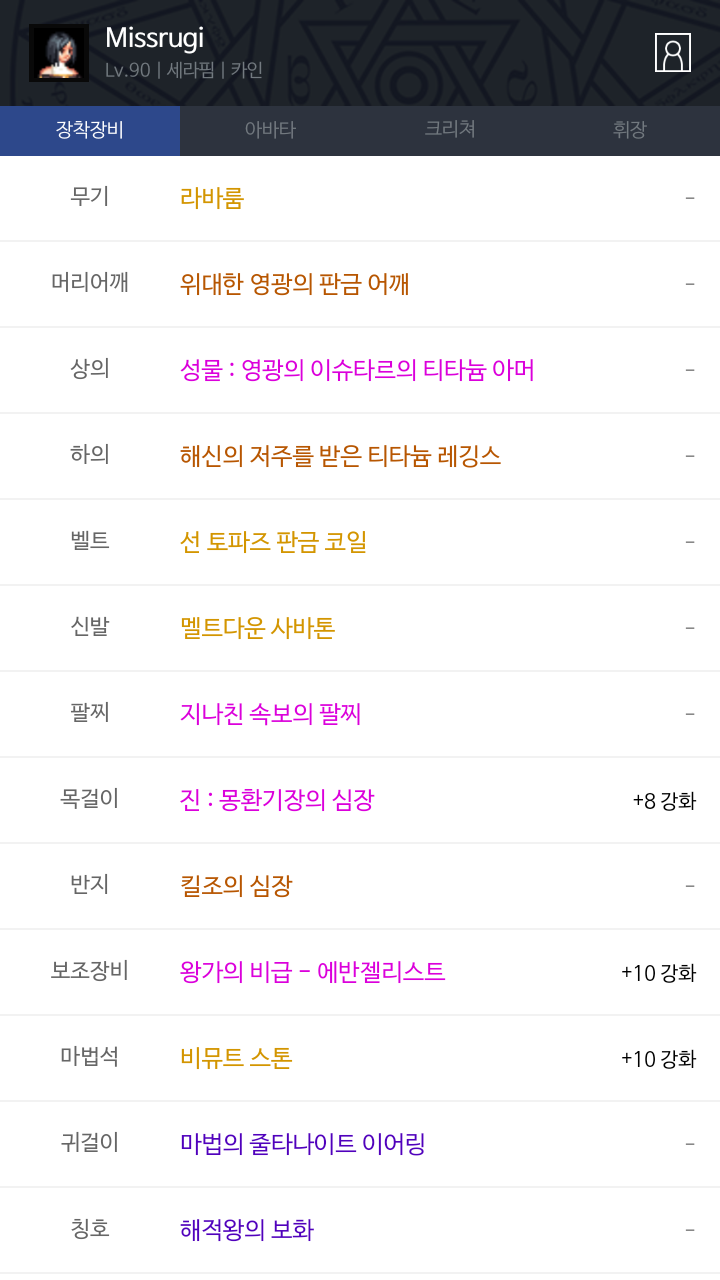View magic stone 비뮤트 스톤
Image resolution: width=720 pixels, height=1280 pixels.
pyautogui.click(x=236, y=1058)
